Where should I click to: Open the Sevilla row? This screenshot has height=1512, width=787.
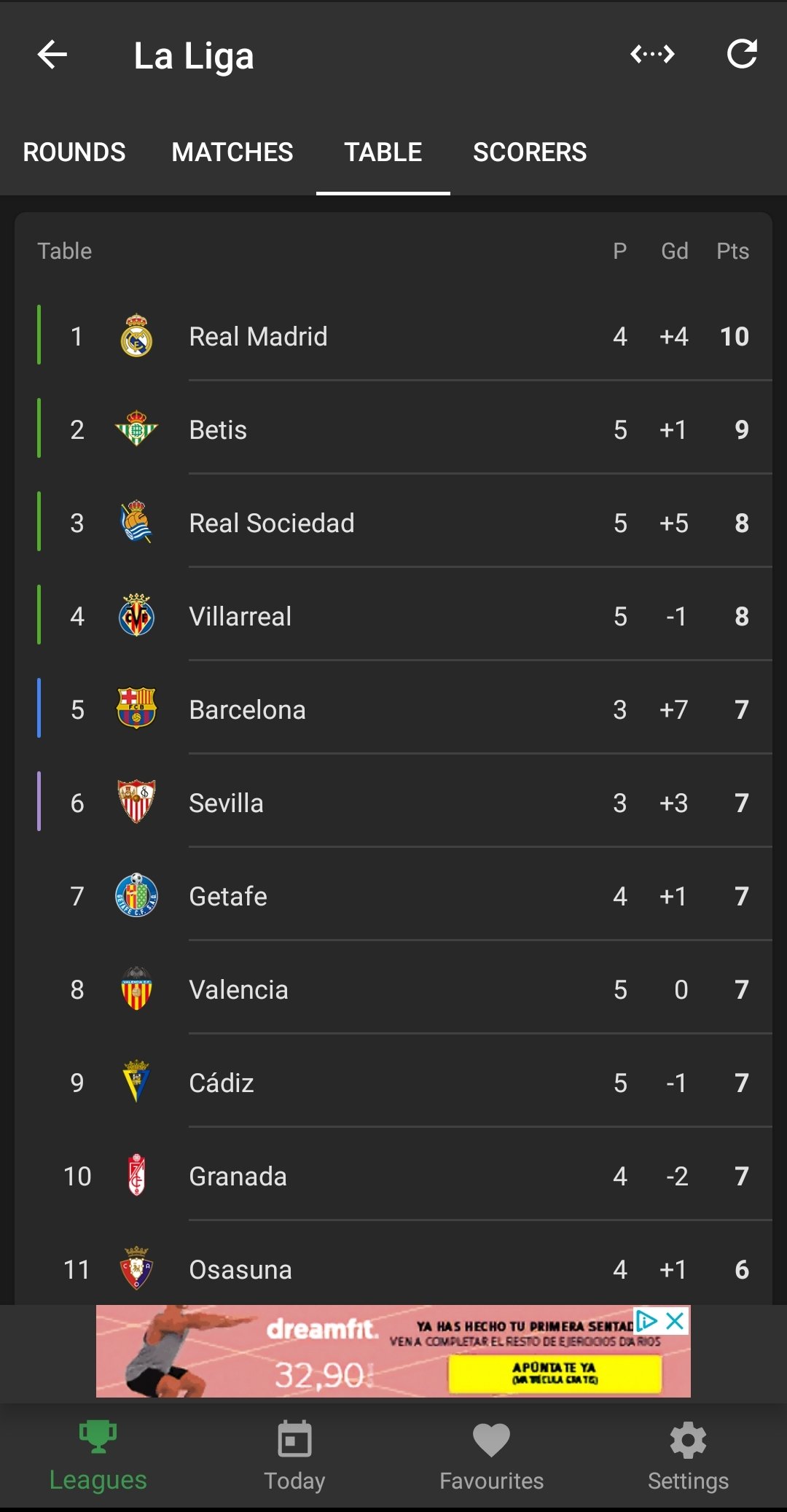click(x=393, y=803)
